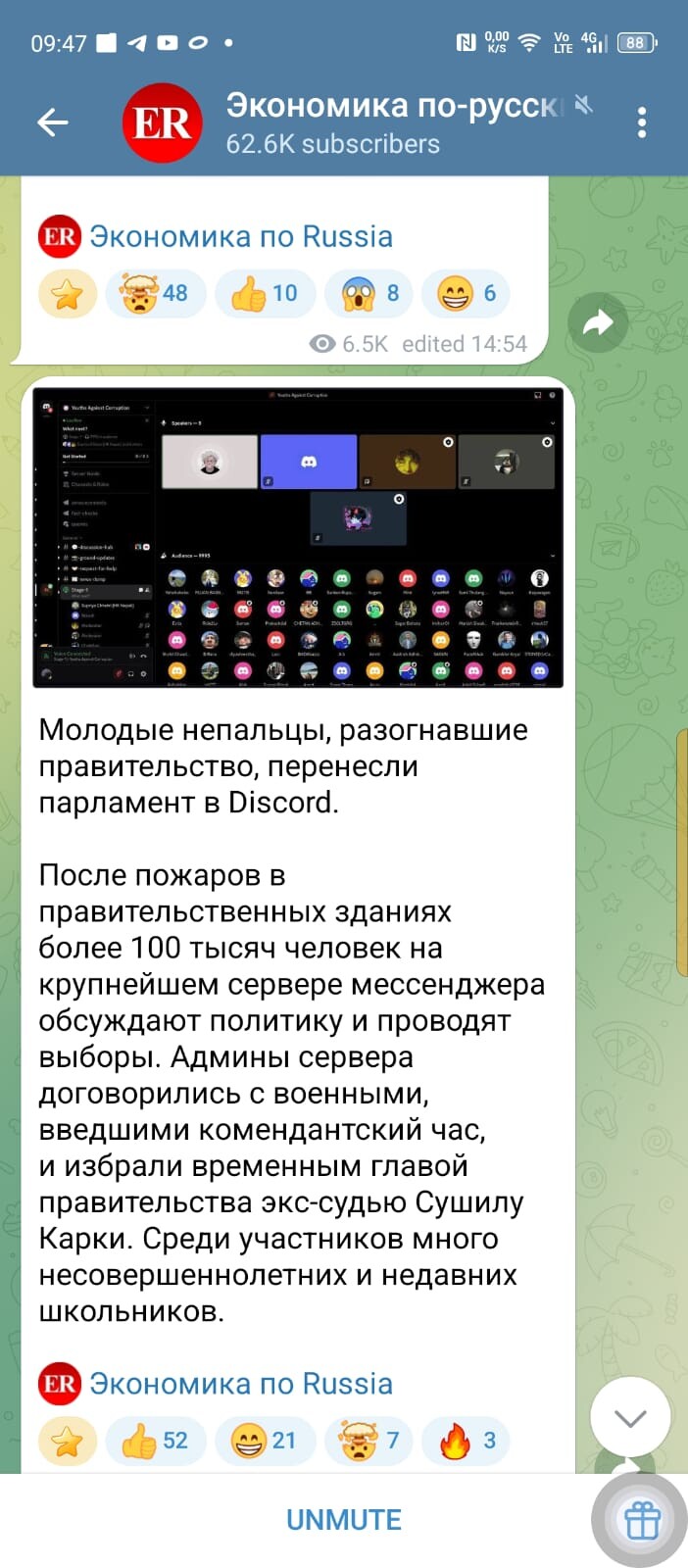Image resolution: width=688 pixels, height=1568 pixels.
Task: Tap the exploding head reaction with 48
Action: coord(155,293)
